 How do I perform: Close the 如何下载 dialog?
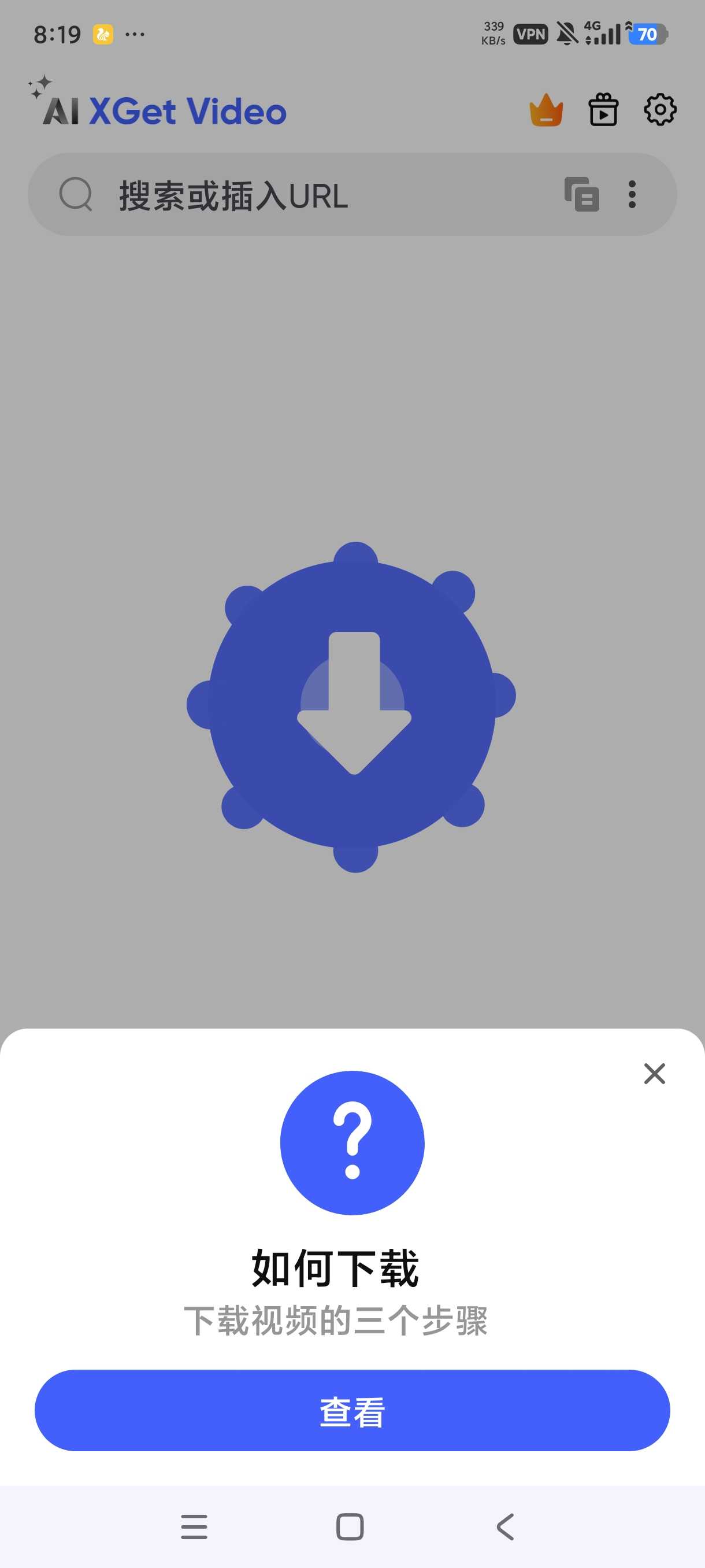654,1074
